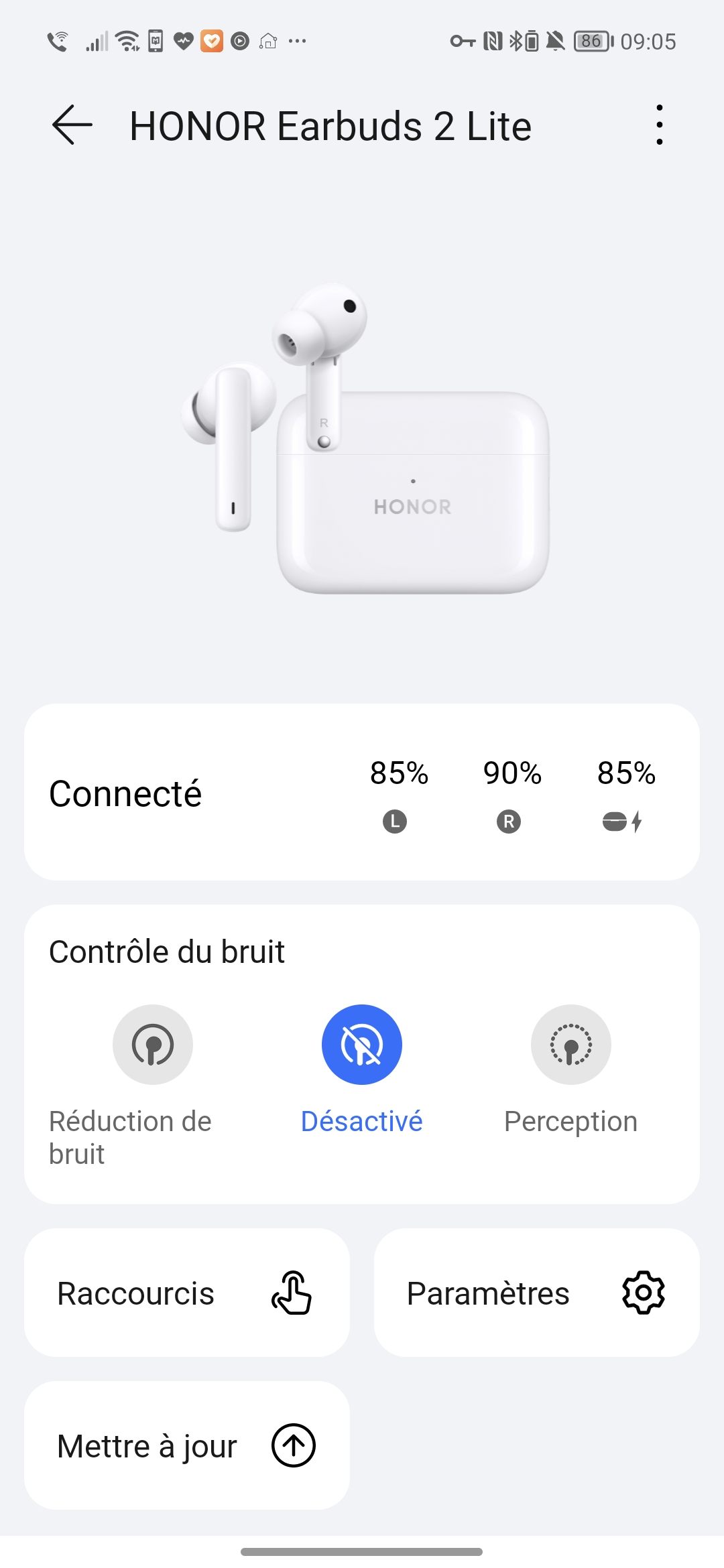This screenshot has width=724, height=1568.
Task: Tap Mettre à jour to update earbuds
Action: 186,1445
